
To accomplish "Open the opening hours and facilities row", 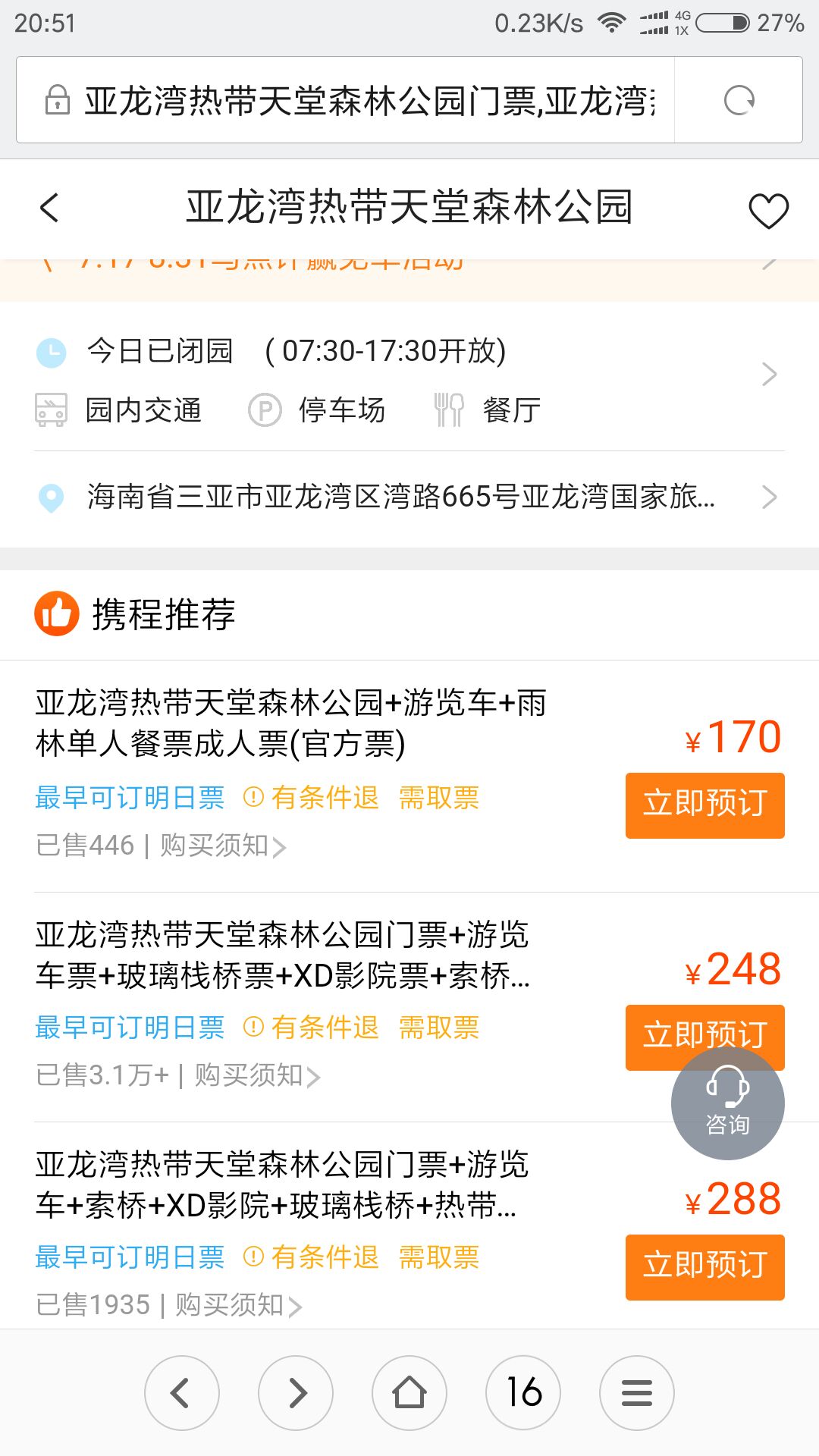I will (409, 378).
